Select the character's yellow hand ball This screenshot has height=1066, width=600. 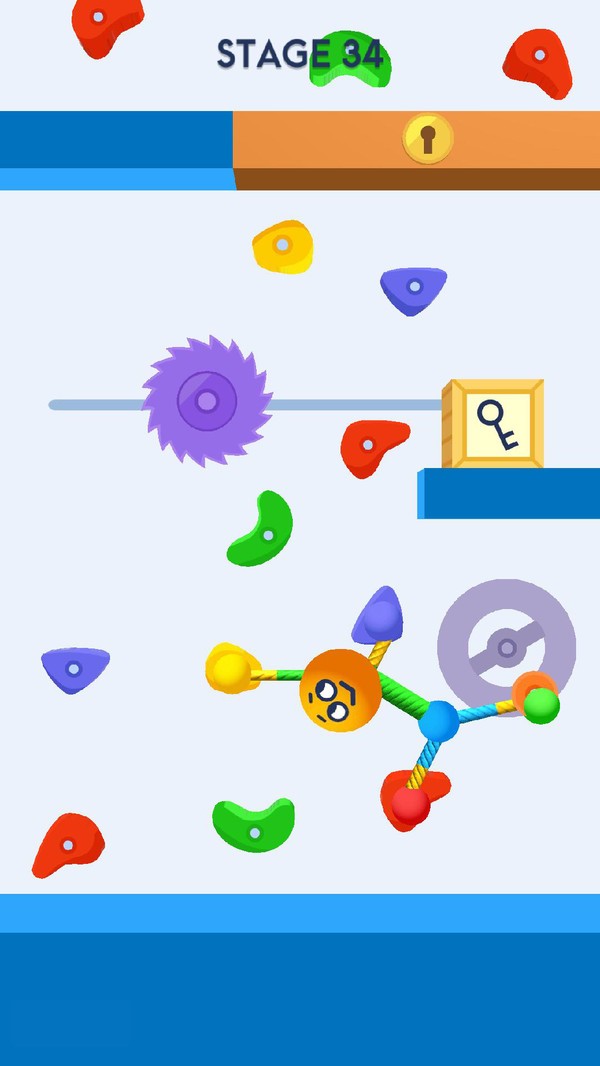228,668
